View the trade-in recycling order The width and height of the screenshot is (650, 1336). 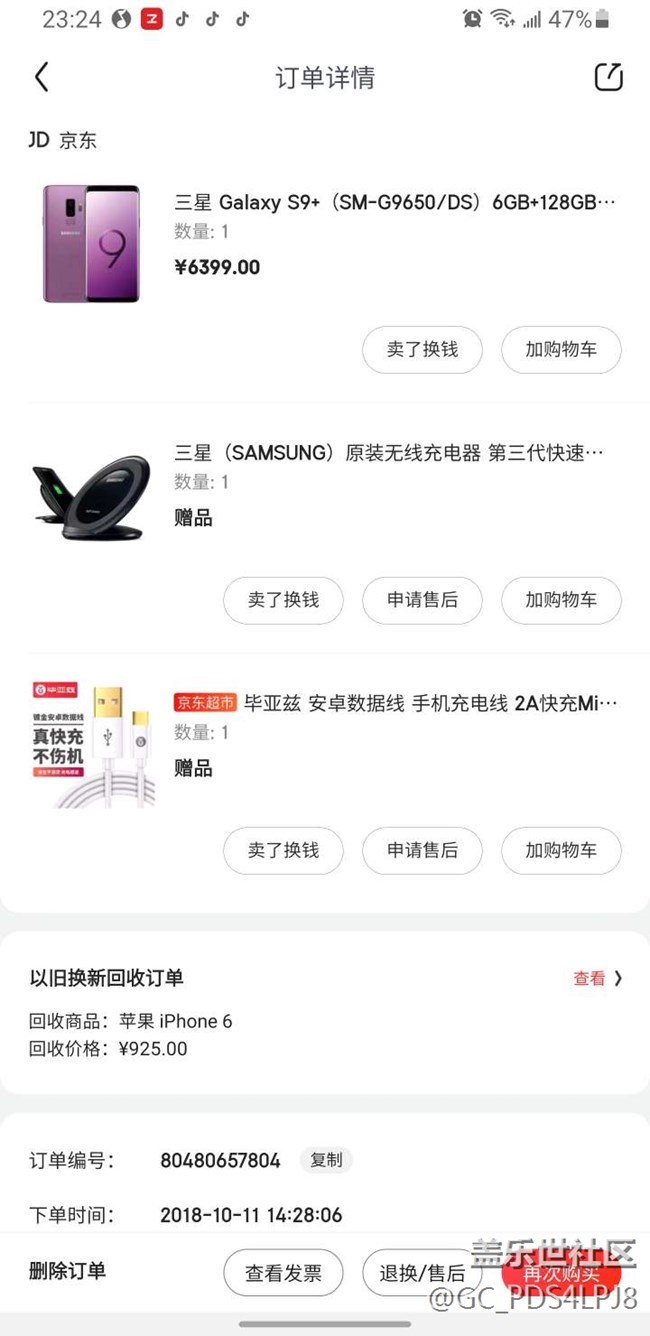click(x=597, y=979)
